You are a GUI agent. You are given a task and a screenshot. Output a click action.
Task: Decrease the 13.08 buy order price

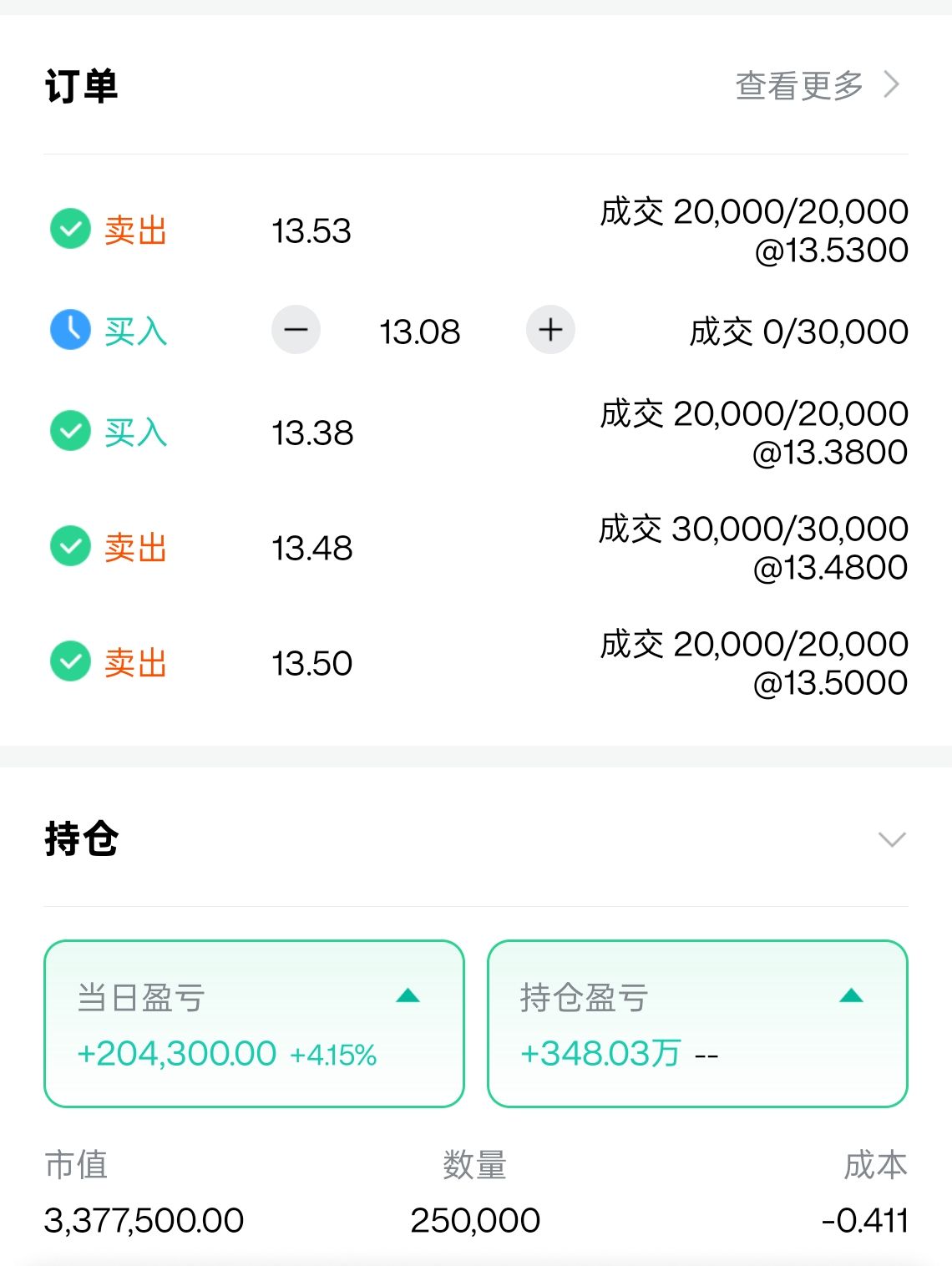click(x=296, y=331)
